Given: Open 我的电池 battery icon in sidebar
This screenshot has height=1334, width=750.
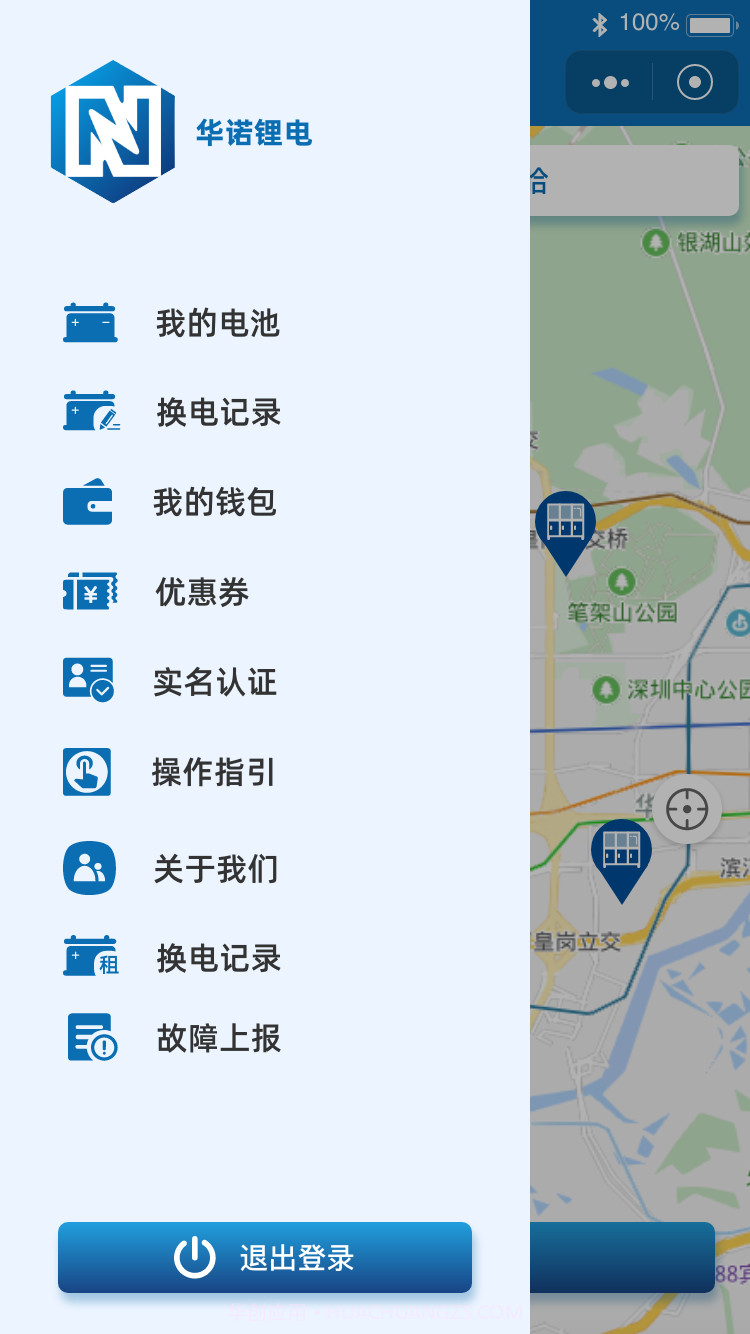Looking at the screenshot, I should (90, 323).
